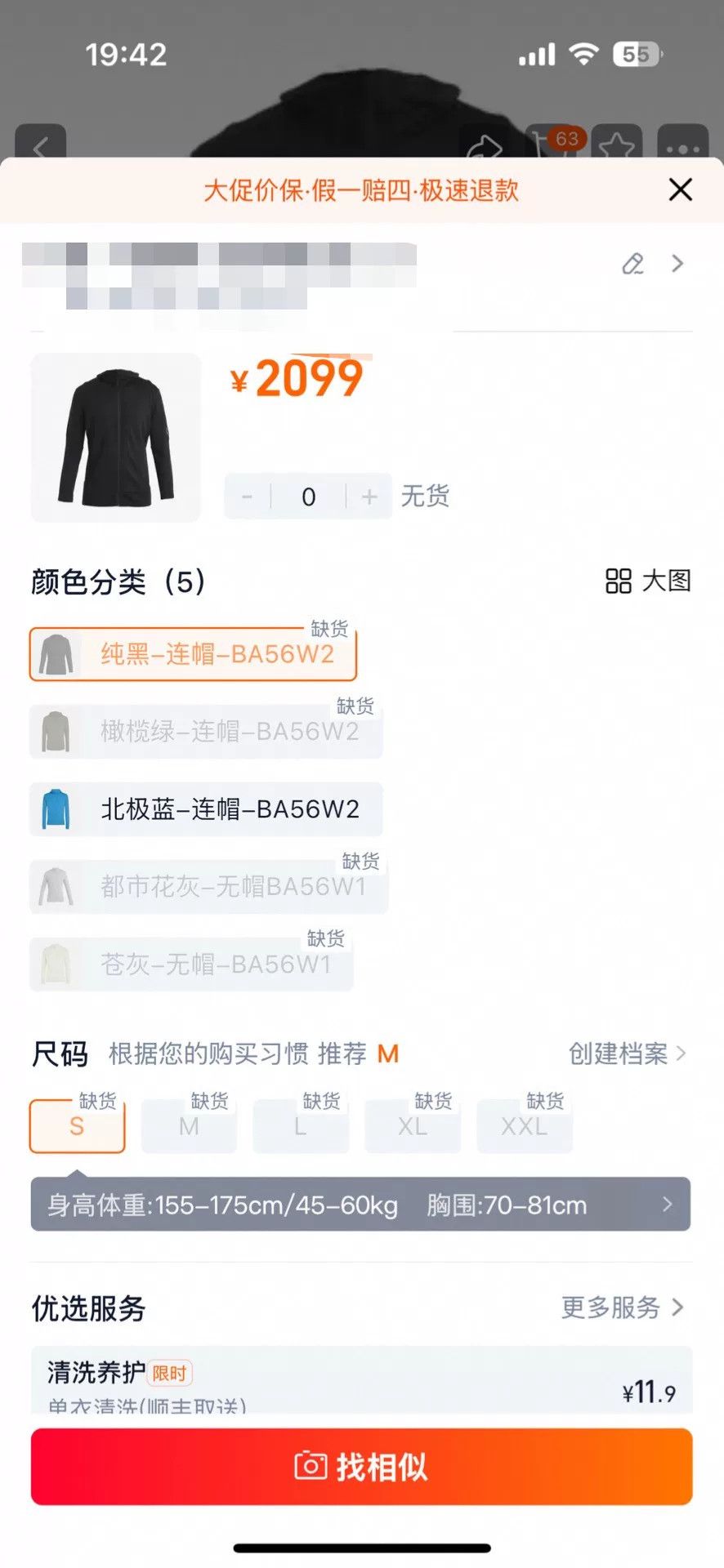The image size is (724, 1568).
Task: Switch to 大图 large image view
Action: tap(648, 581)
